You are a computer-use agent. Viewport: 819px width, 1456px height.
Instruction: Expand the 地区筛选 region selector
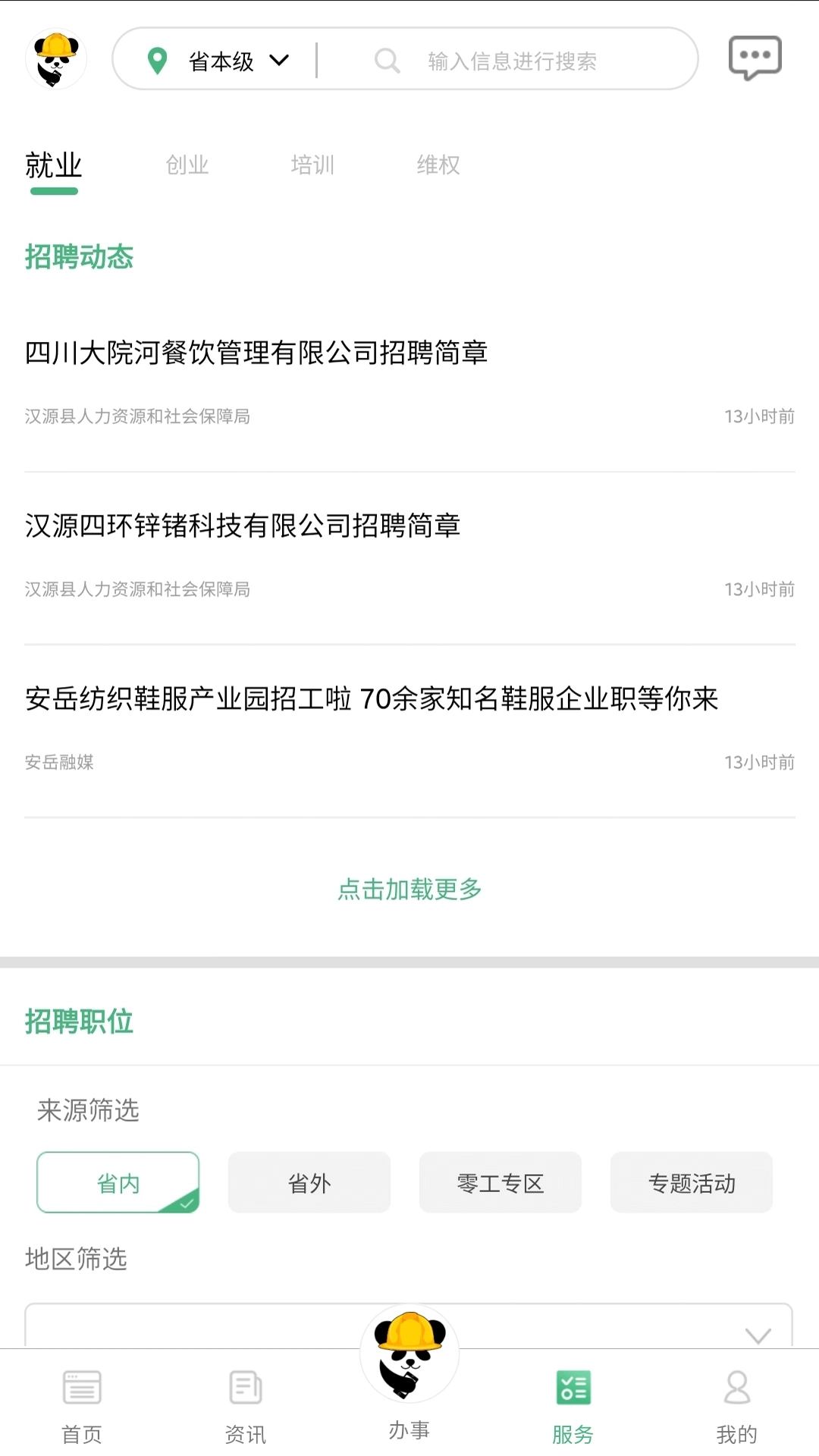(x=409, y=1323)
